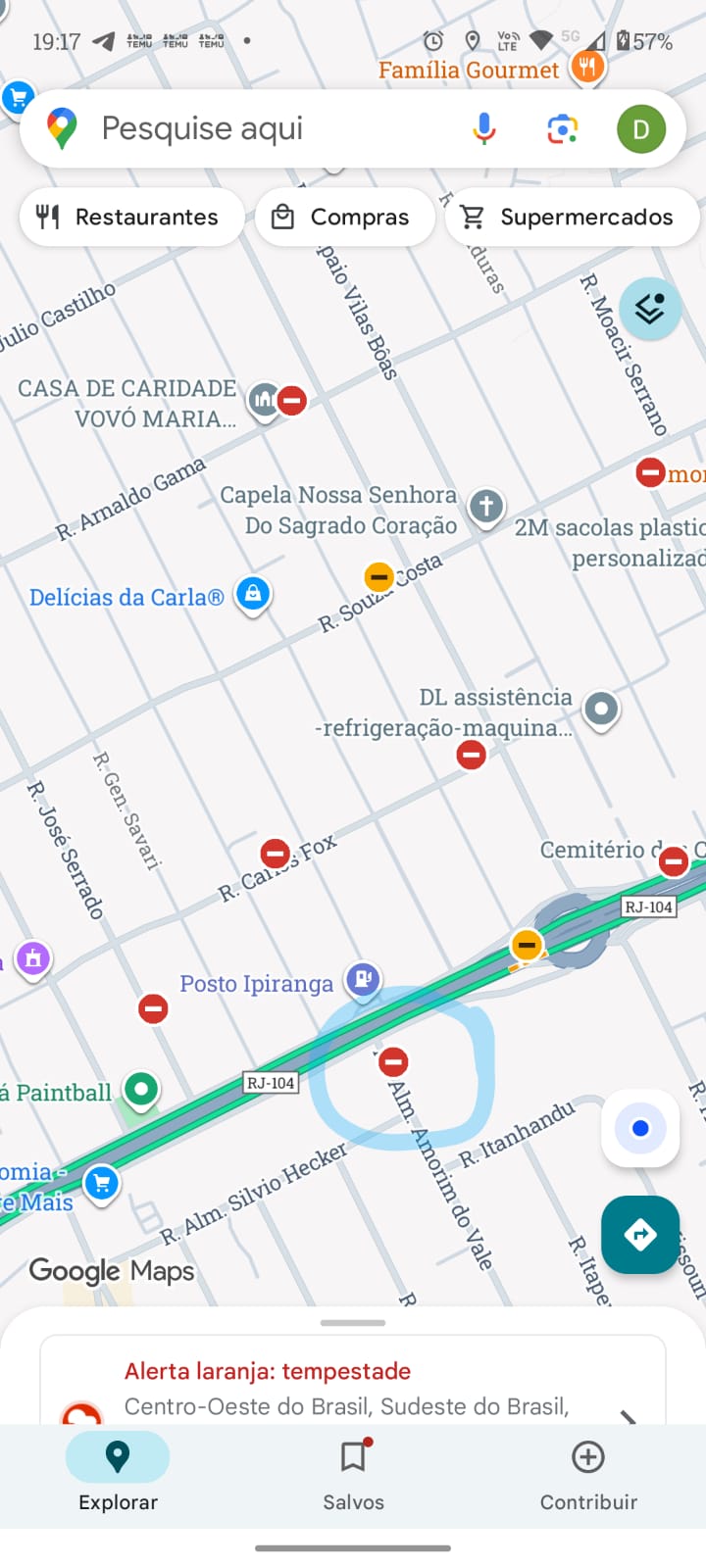
Task: Open the map layers button
Action: coord(649,309)
